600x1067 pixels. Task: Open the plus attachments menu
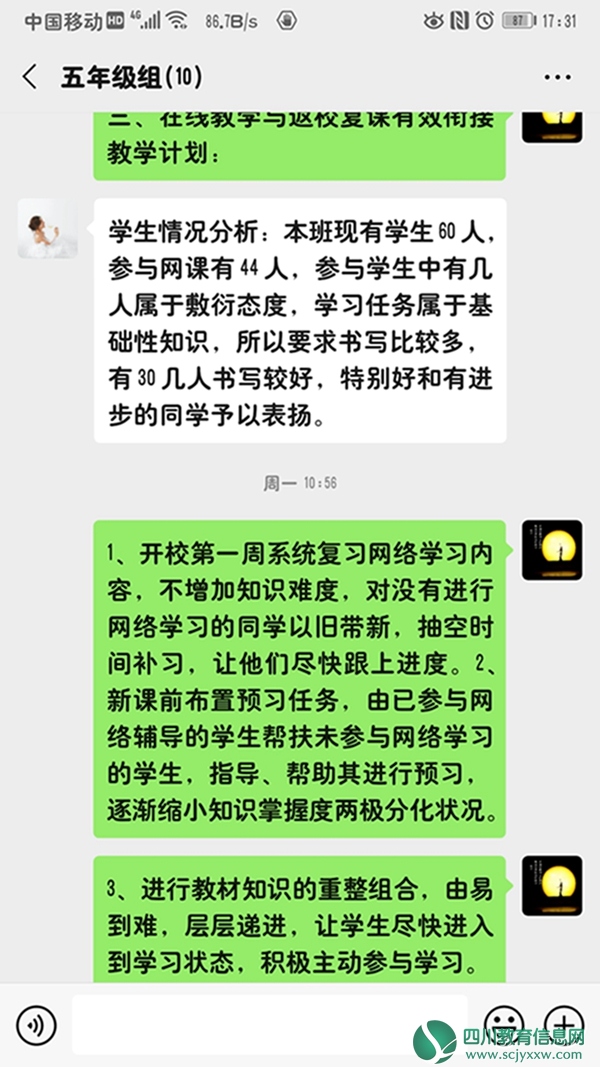(x=563, y=1025)
